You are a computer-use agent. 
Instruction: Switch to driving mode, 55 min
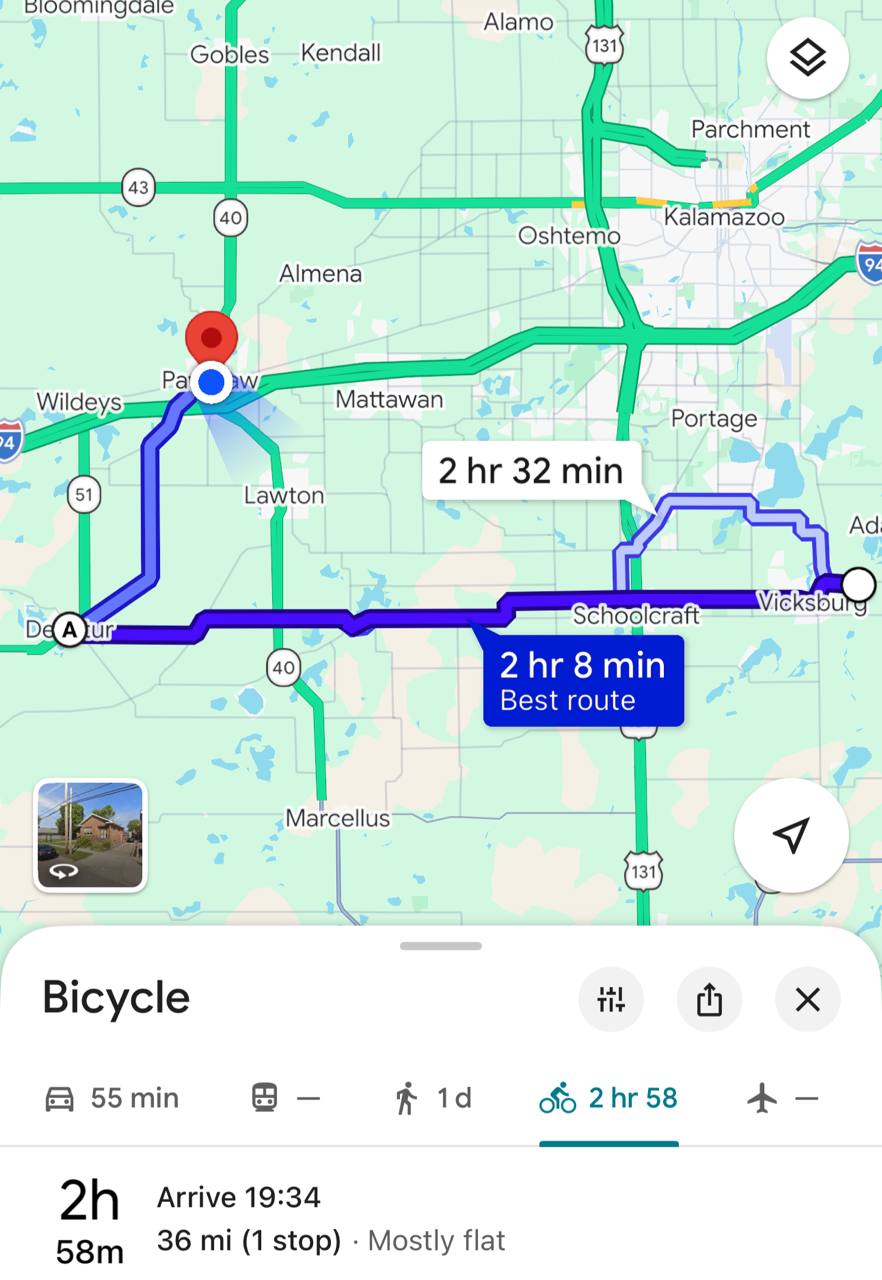pos(112,1098)
